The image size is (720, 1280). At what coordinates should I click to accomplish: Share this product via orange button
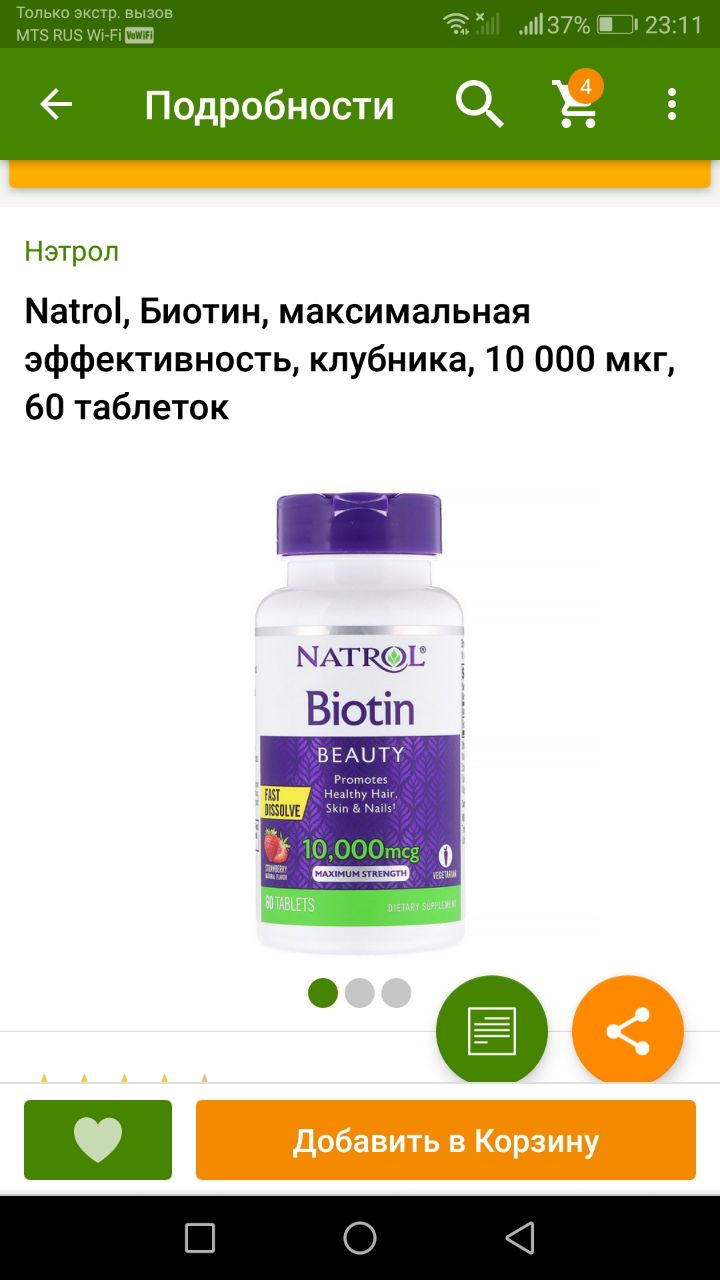pyautogui.click(x=628, y=1031)
